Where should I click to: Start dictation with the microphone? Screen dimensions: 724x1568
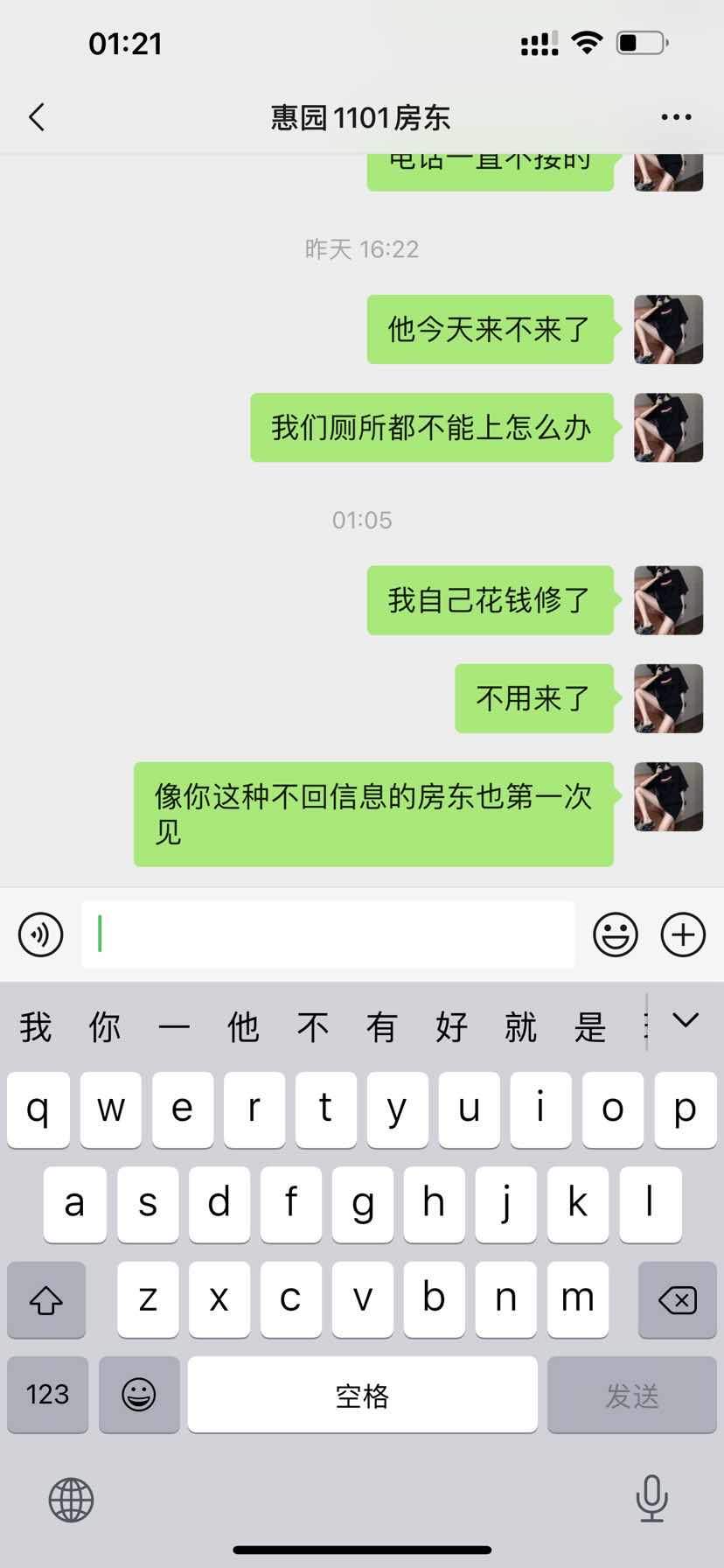(x=651, y=1498)
